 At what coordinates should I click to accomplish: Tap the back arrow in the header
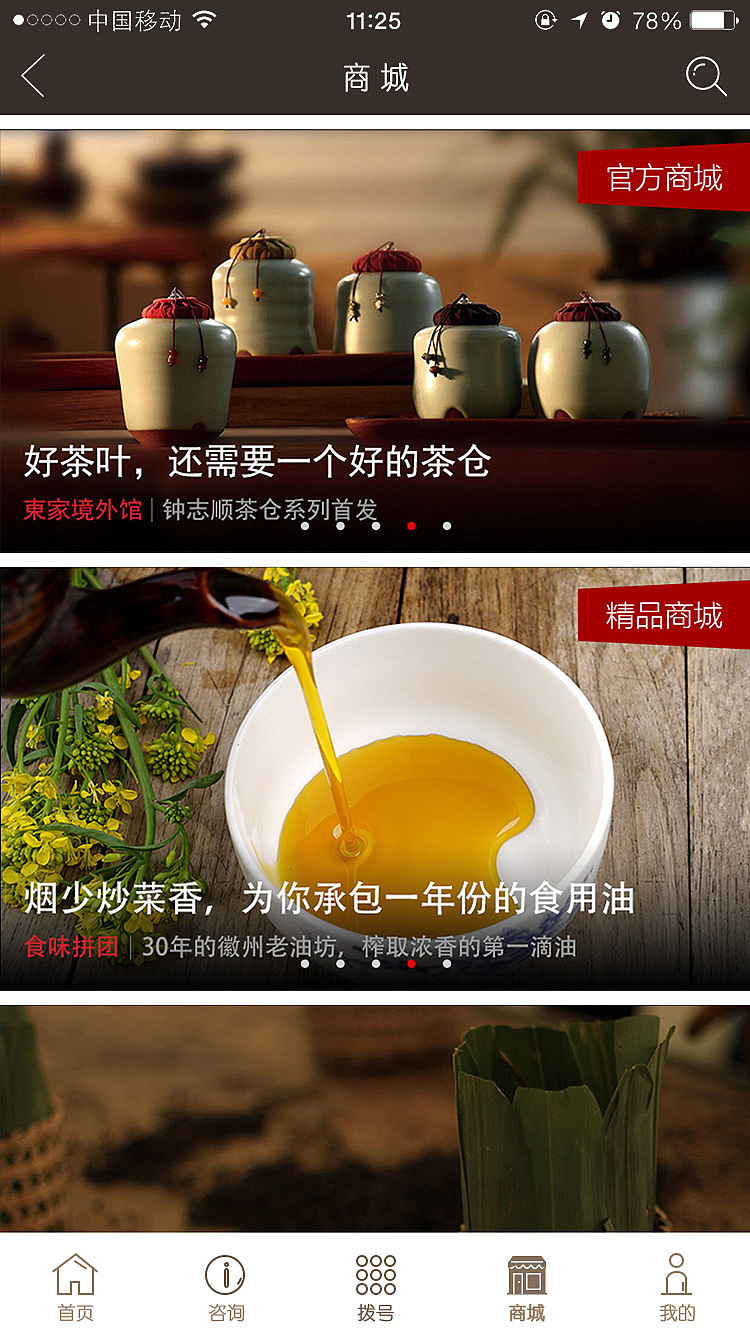point(32,75)
